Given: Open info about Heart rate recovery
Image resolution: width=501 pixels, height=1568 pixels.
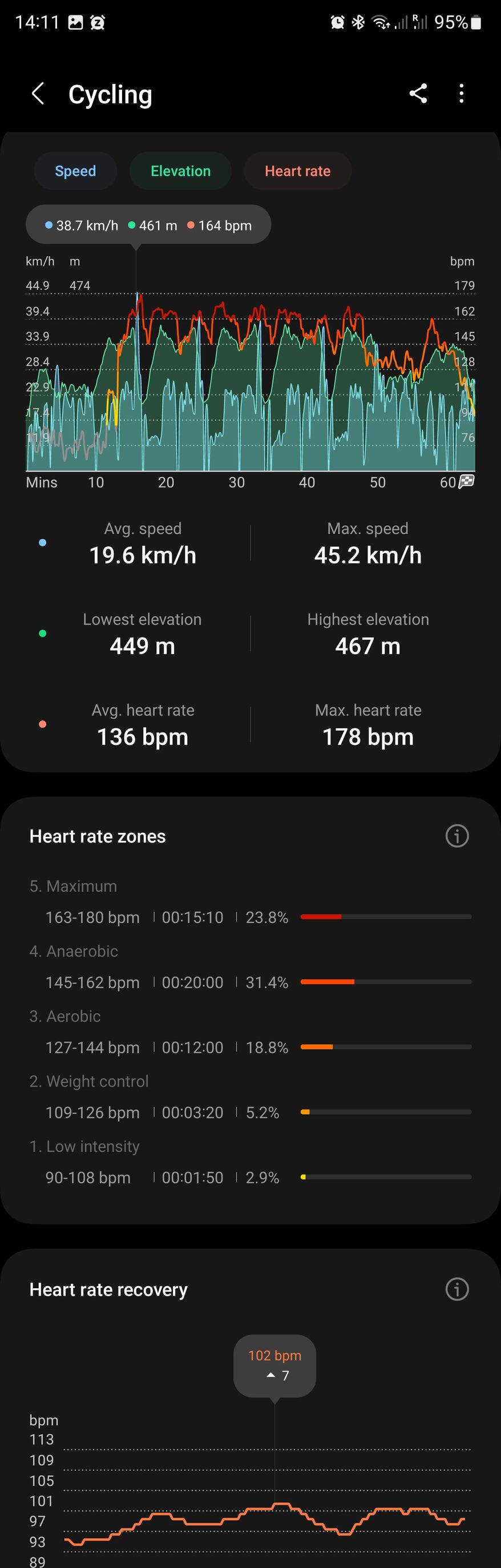Looking at the screenshot, I should click(x=457, y=1289).
